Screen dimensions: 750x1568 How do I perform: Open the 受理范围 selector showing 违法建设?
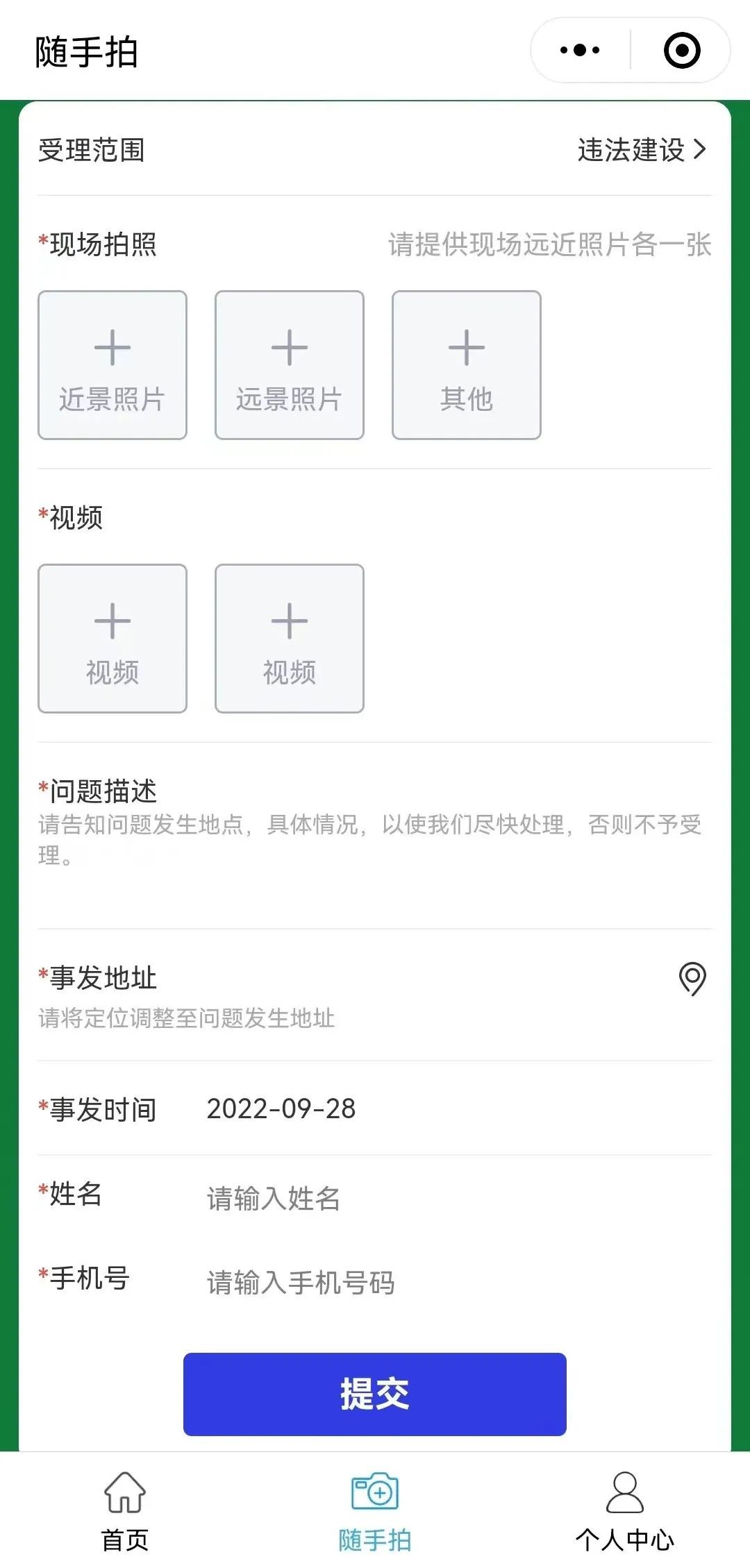tap(375, 150)
